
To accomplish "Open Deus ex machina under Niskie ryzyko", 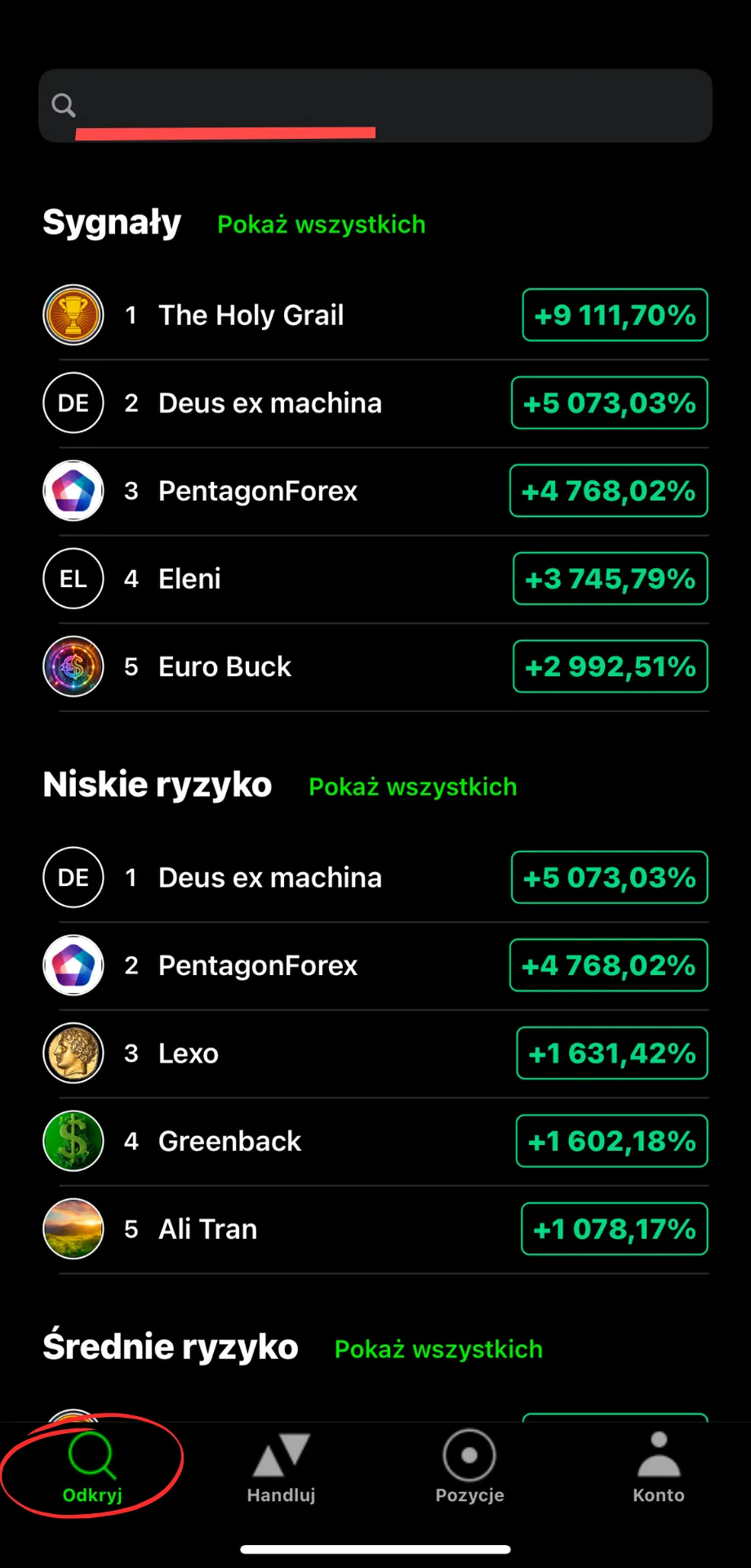I will pos(375,877).
